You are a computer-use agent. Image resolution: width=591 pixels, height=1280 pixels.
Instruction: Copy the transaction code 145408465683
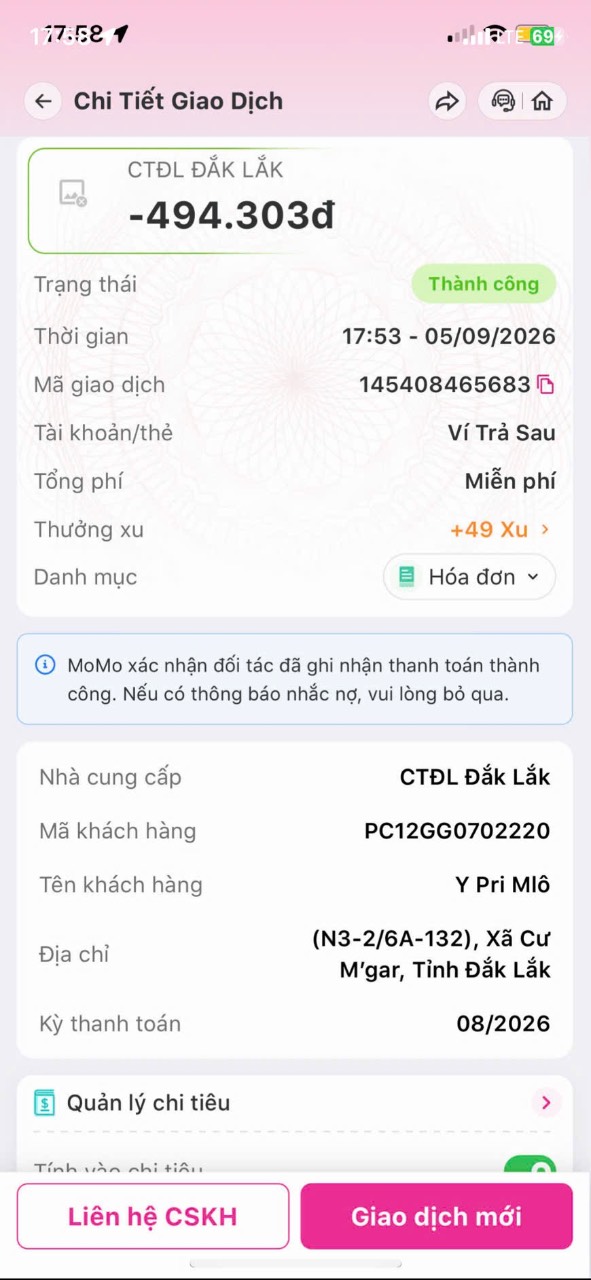pyautogui.click(x=546, y=384)
